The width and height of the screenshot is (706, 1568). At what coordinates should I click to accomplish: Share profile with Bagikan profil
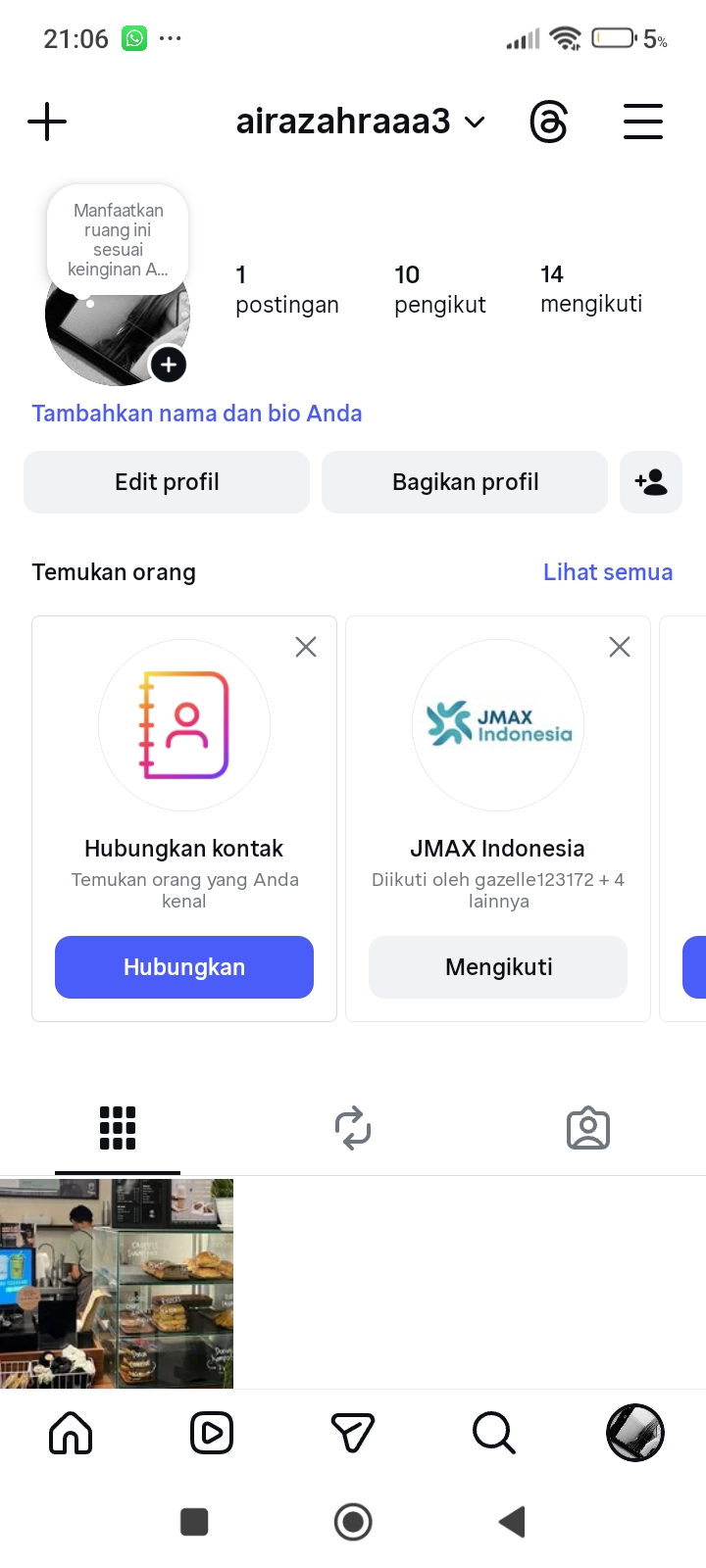465,482
